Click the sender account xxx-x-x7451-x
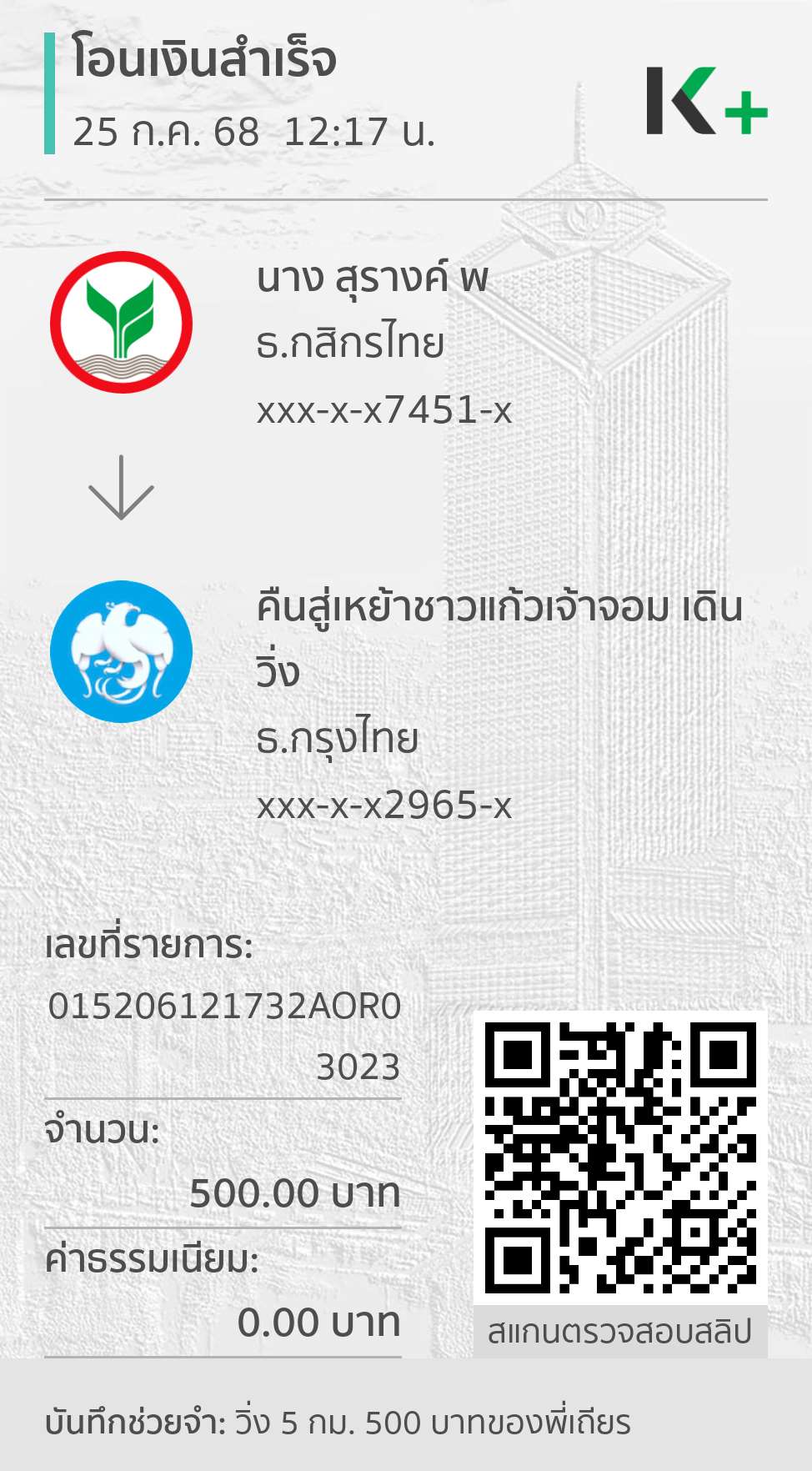Viewport: 812px width, 1471px height. (x=379, y=409)
